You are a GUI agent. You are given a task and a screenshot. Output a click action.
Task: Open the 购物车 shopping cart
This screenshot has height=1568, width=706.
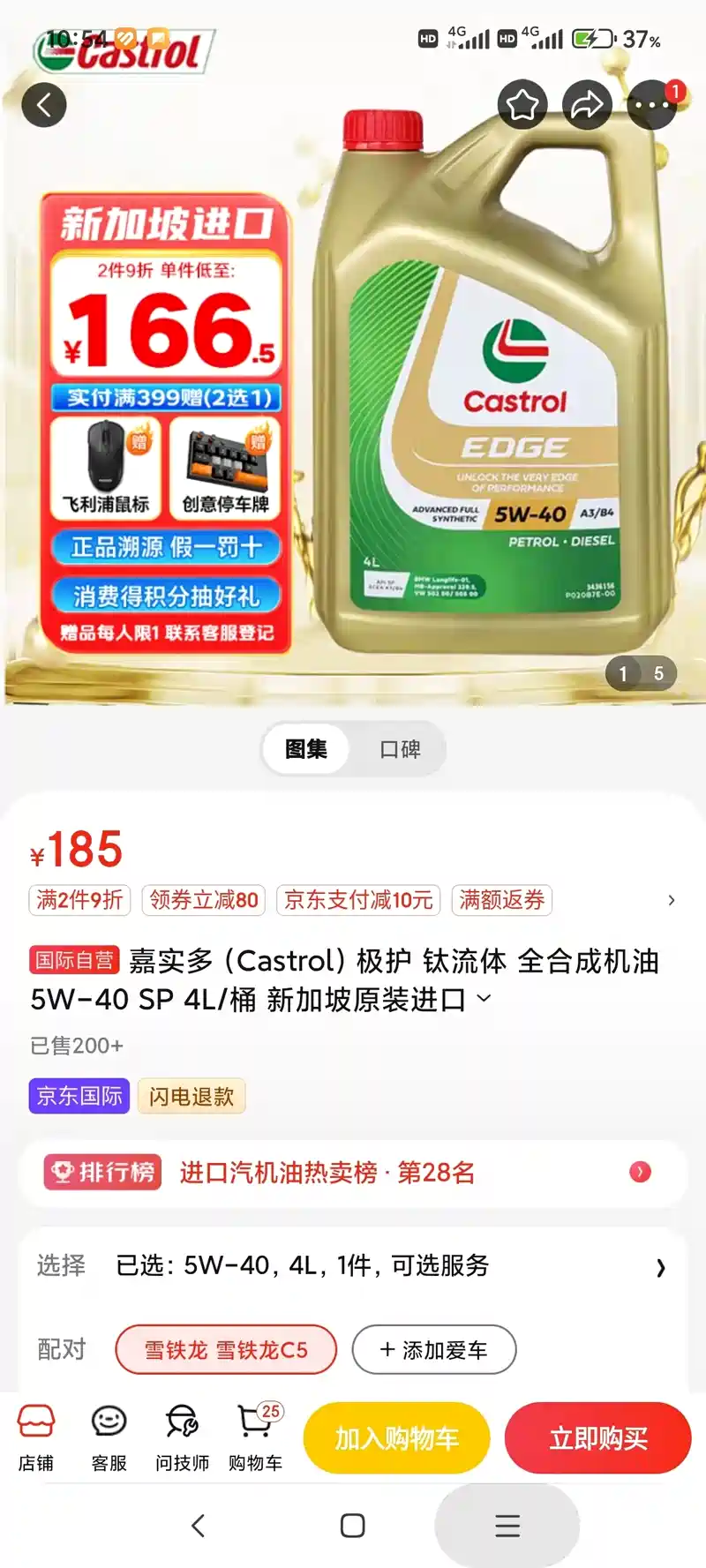tap(255, 1437)
